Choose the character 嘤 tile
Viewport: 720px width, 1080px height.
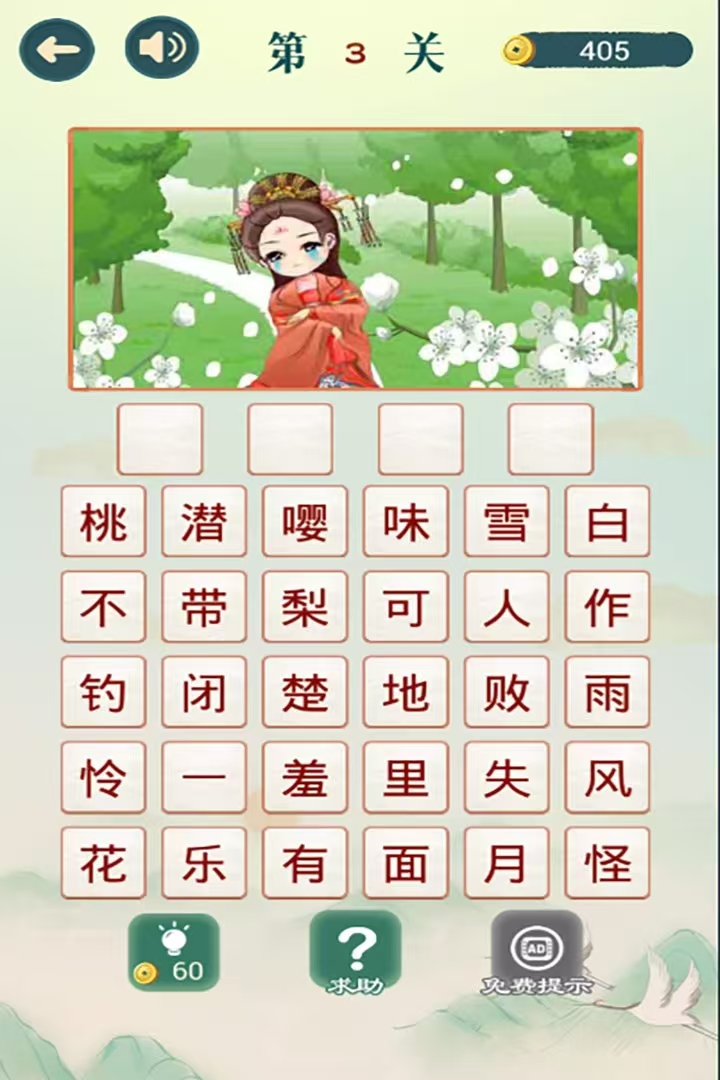305,522
